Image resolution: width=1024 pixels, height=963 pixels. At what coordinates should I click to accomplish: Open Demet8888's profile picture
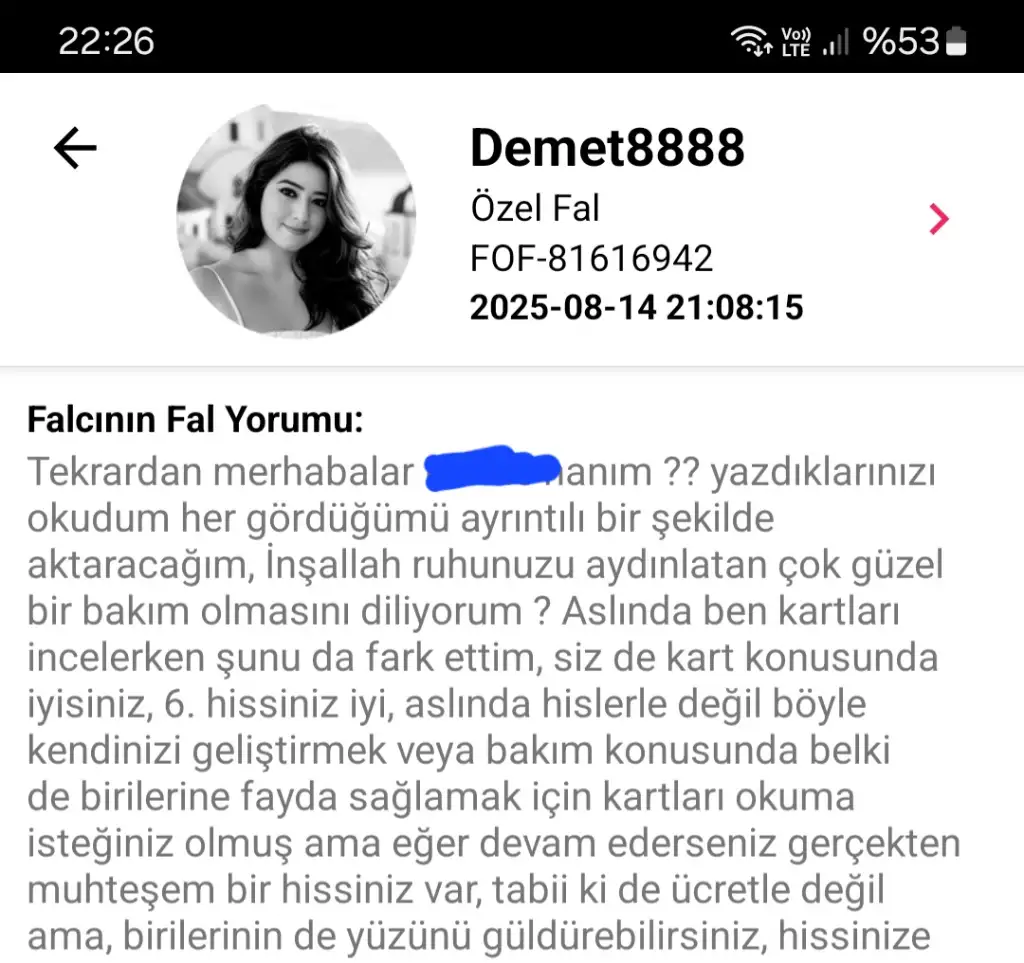(x=295, y=218)
